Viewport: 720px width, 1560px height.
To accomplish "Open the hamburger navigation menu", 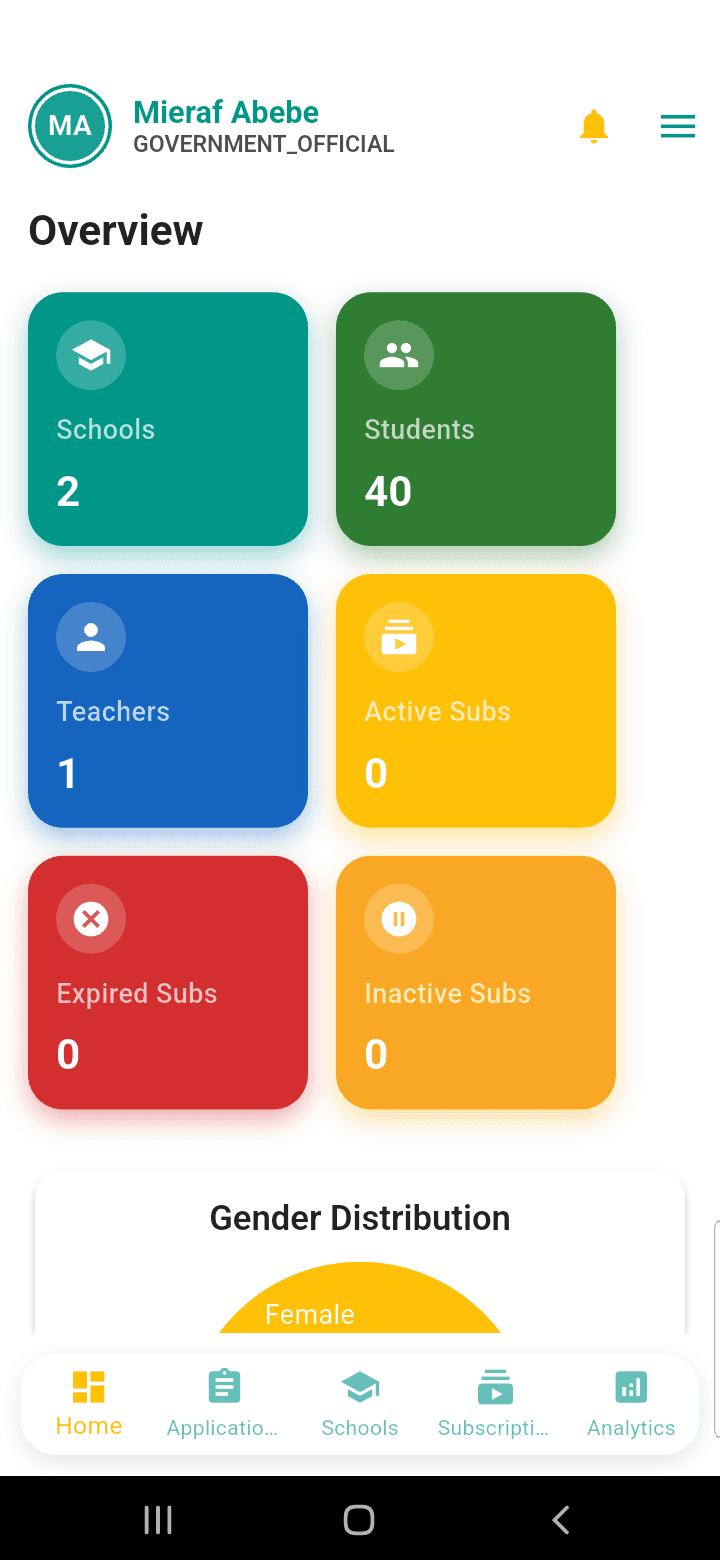I will click(678, 126).
